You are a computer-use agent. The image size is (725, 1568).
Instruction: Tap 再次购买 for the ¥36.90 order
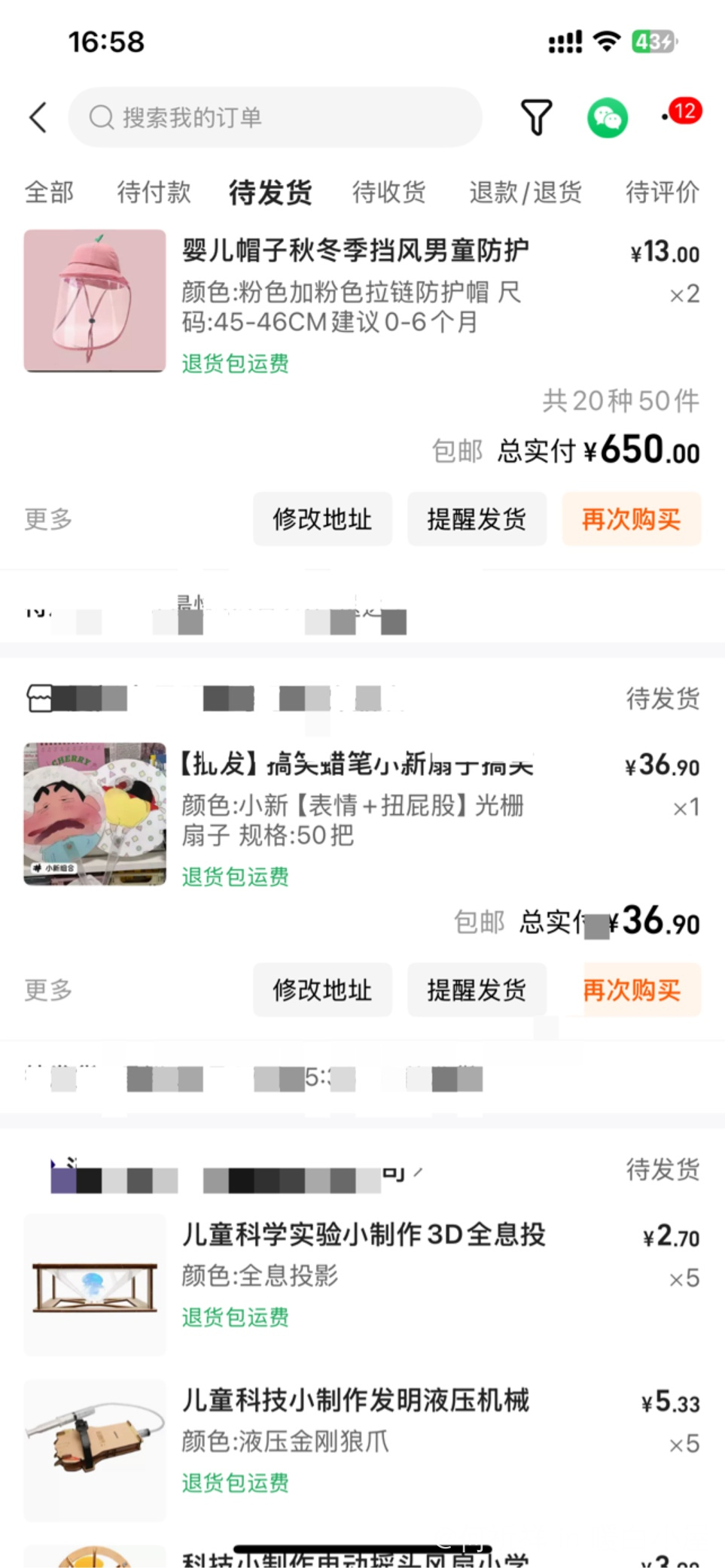pyautogui.click(x=631, y=990)
